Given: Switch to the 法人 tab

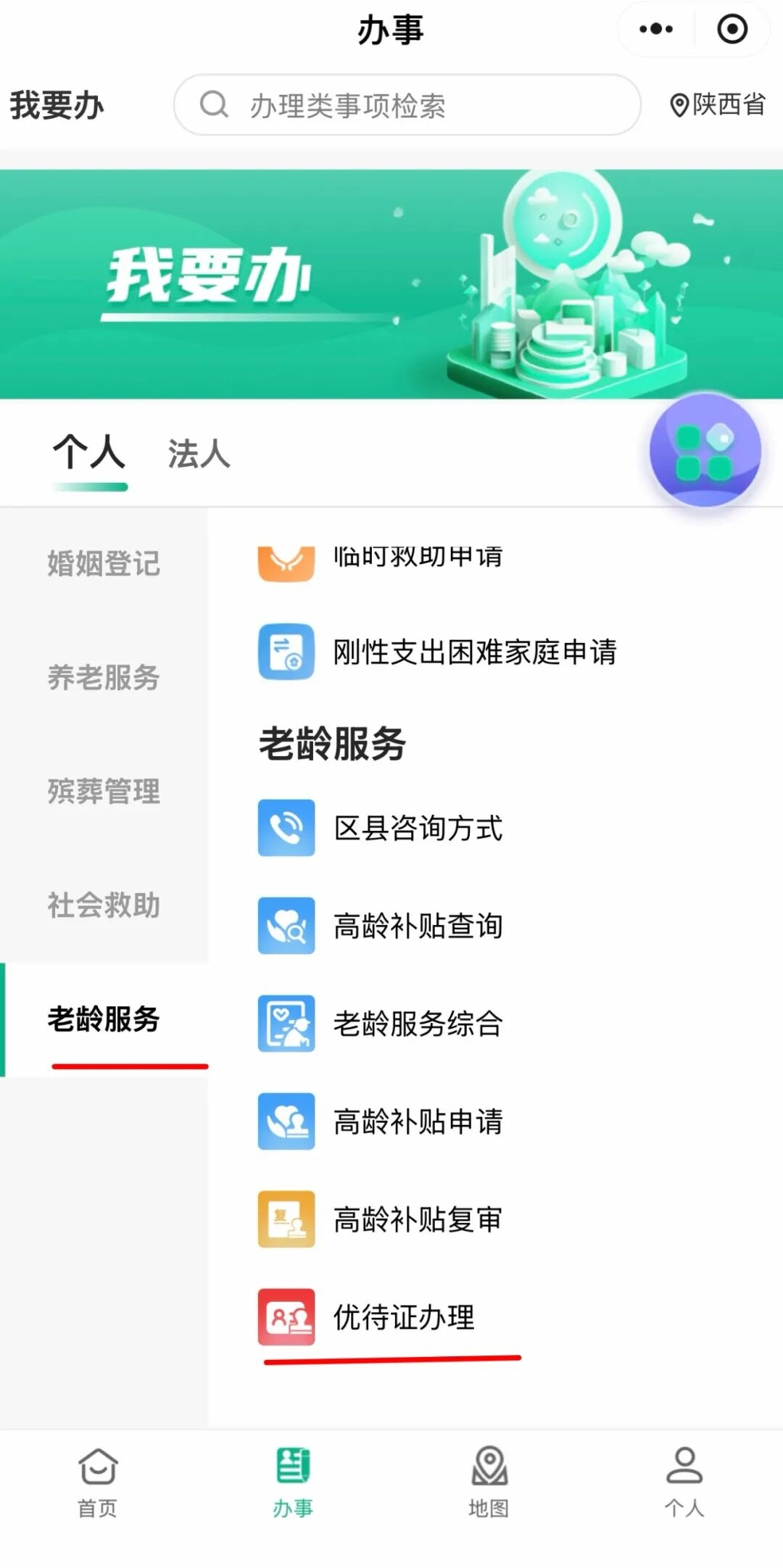Looking at the screenshot, I should click(199, 455).
